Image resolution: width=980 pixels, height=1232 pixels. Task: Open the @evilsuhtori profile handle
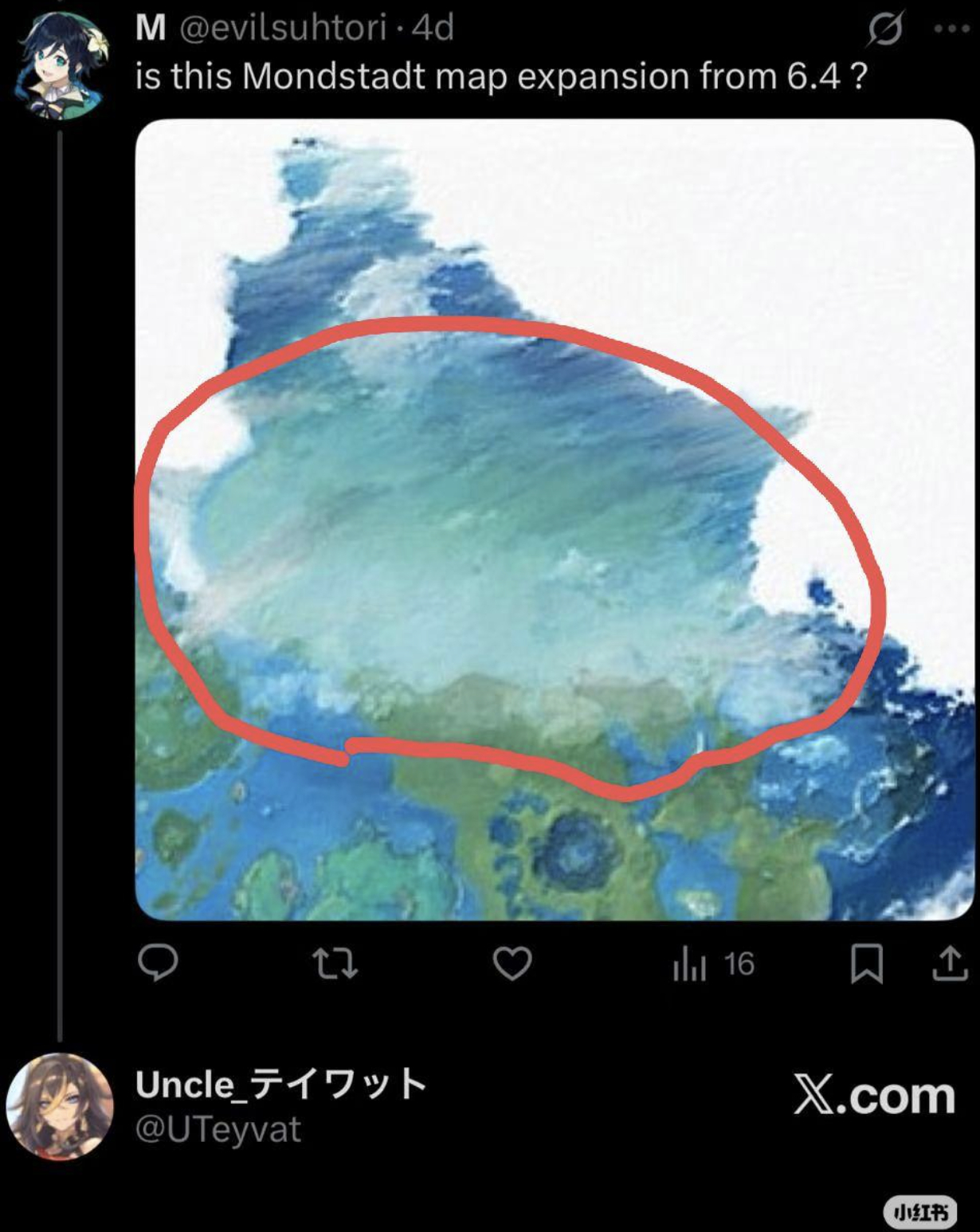tap(283, 28)
